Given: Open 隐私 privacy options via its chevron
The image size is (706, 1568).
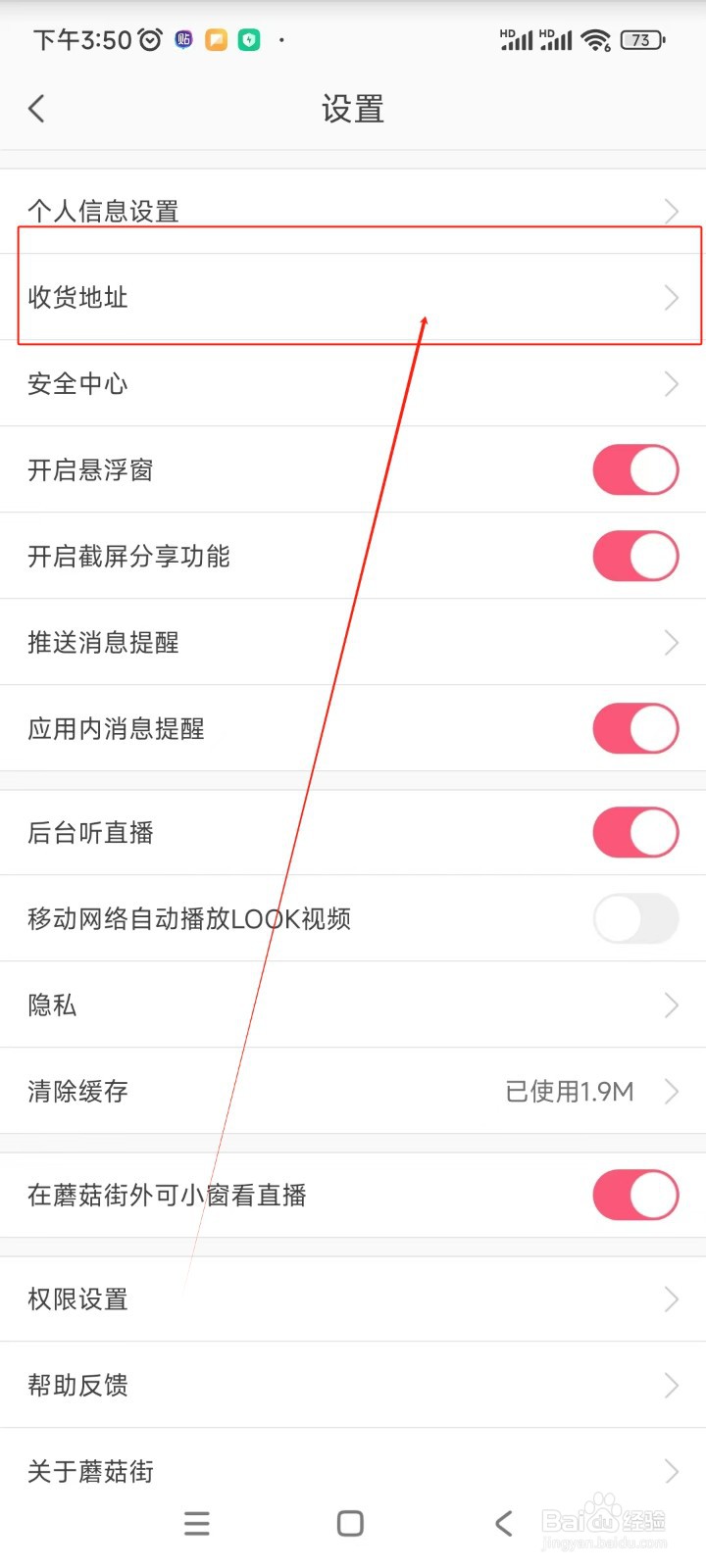Looking at the screenshot, I should (671, 1004).
